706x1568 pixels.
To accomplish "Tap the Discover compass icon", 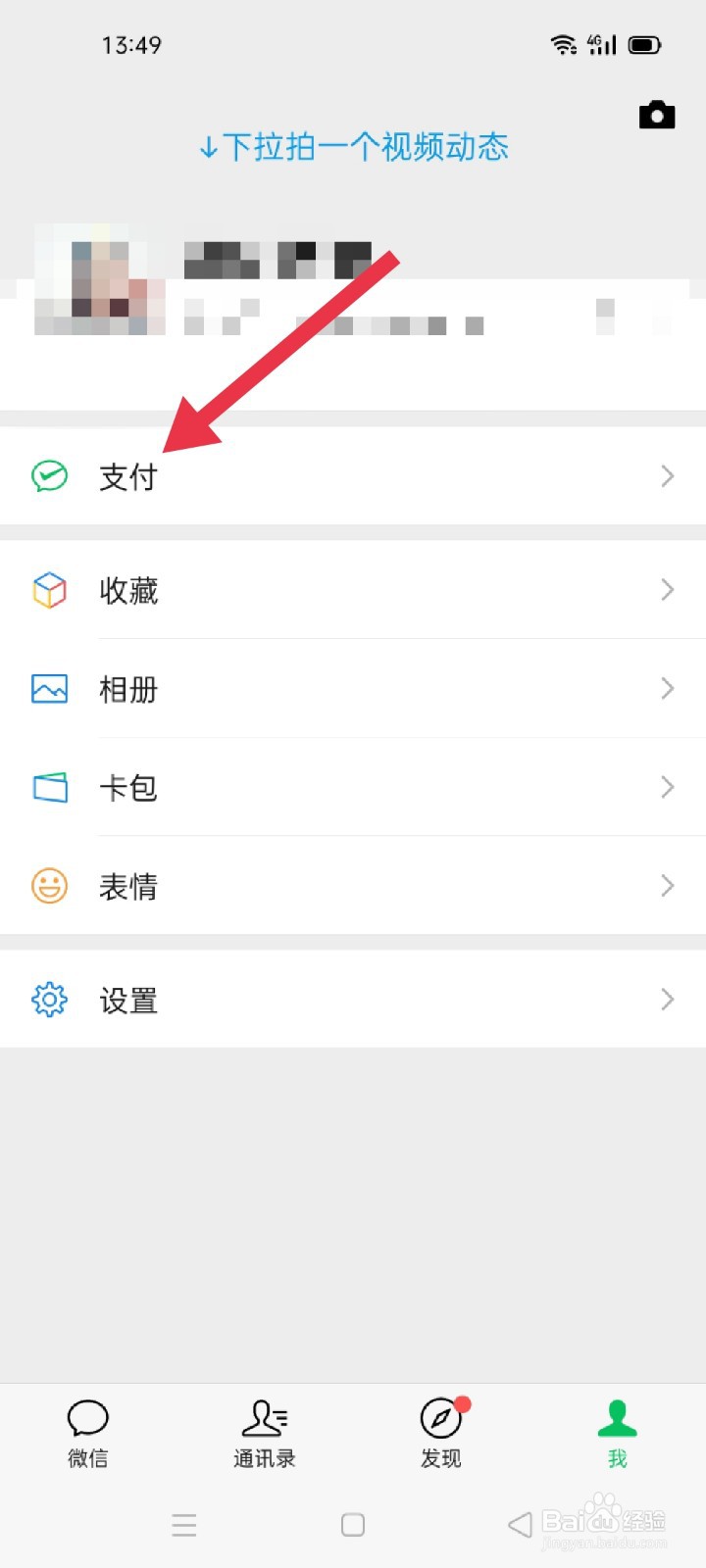I will point(440,1418).
